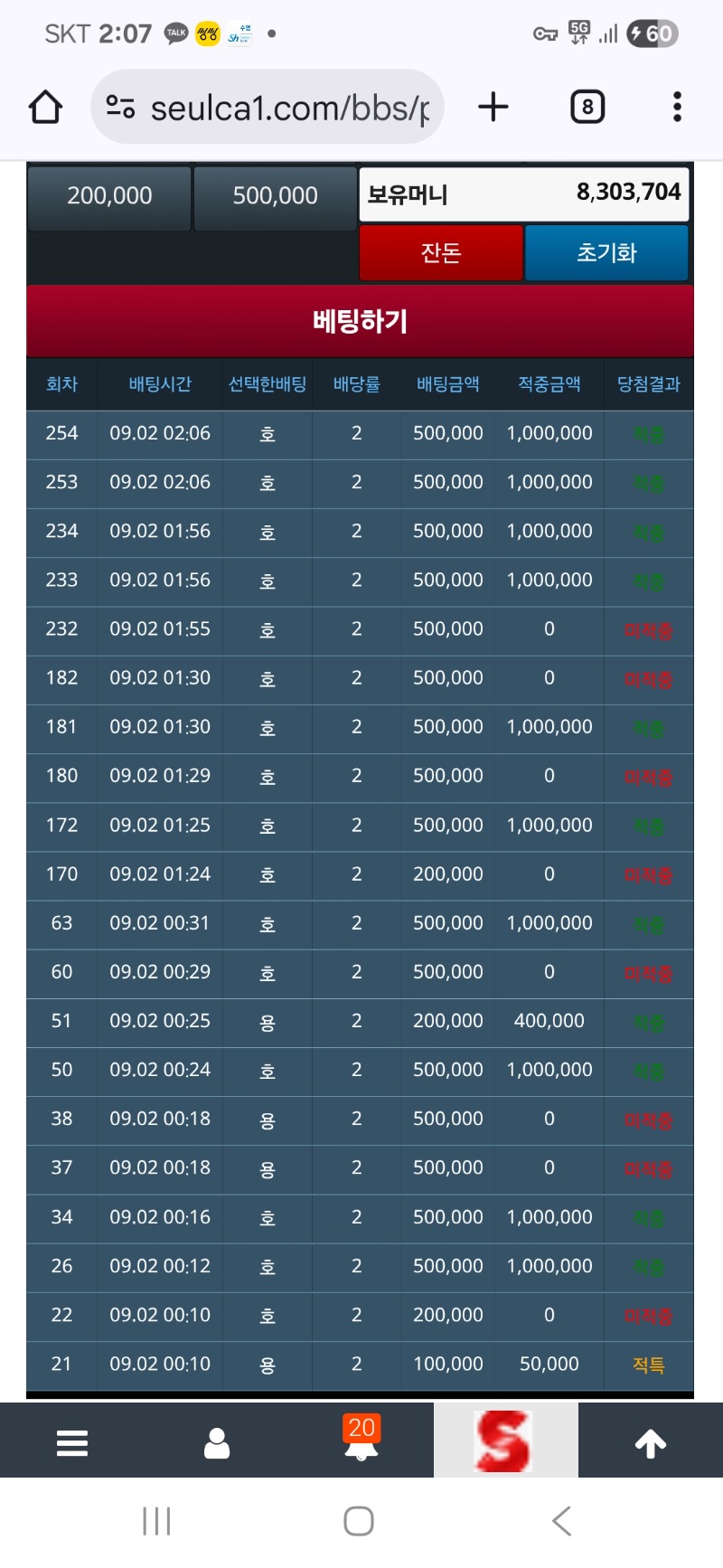Tap the red 잔돈 button
Viewport: 723px width, 1568px height.
(x=441, y=252)
